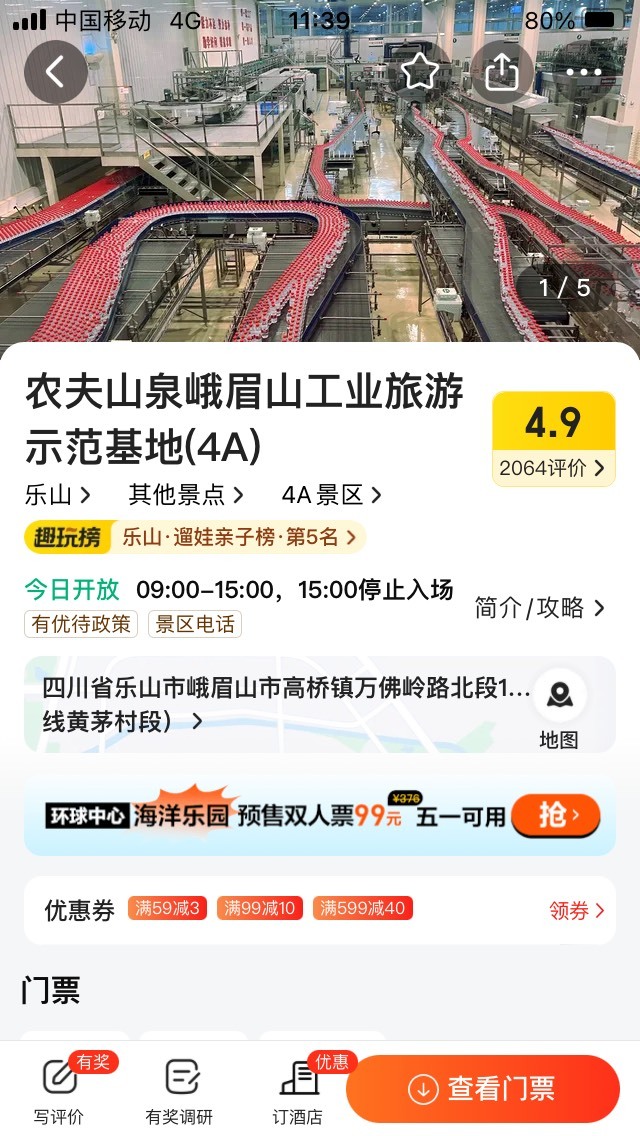
Task: Tap 领券 to claim coupons
Action: coord(576,910)
